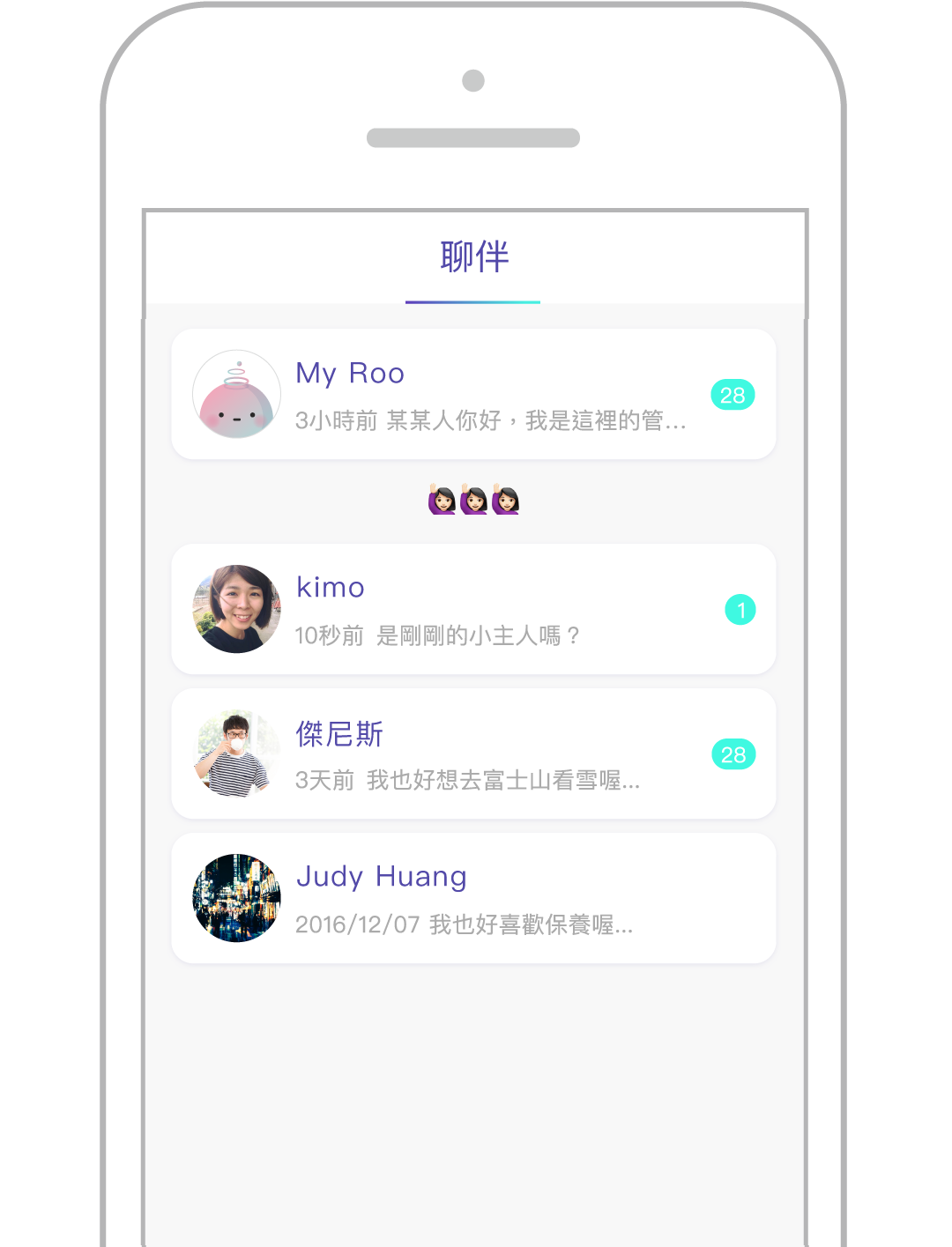Select the 聊伴 tab
Image resolution: width=952 pixels, height=1247 pixels.
coord(474,257)
